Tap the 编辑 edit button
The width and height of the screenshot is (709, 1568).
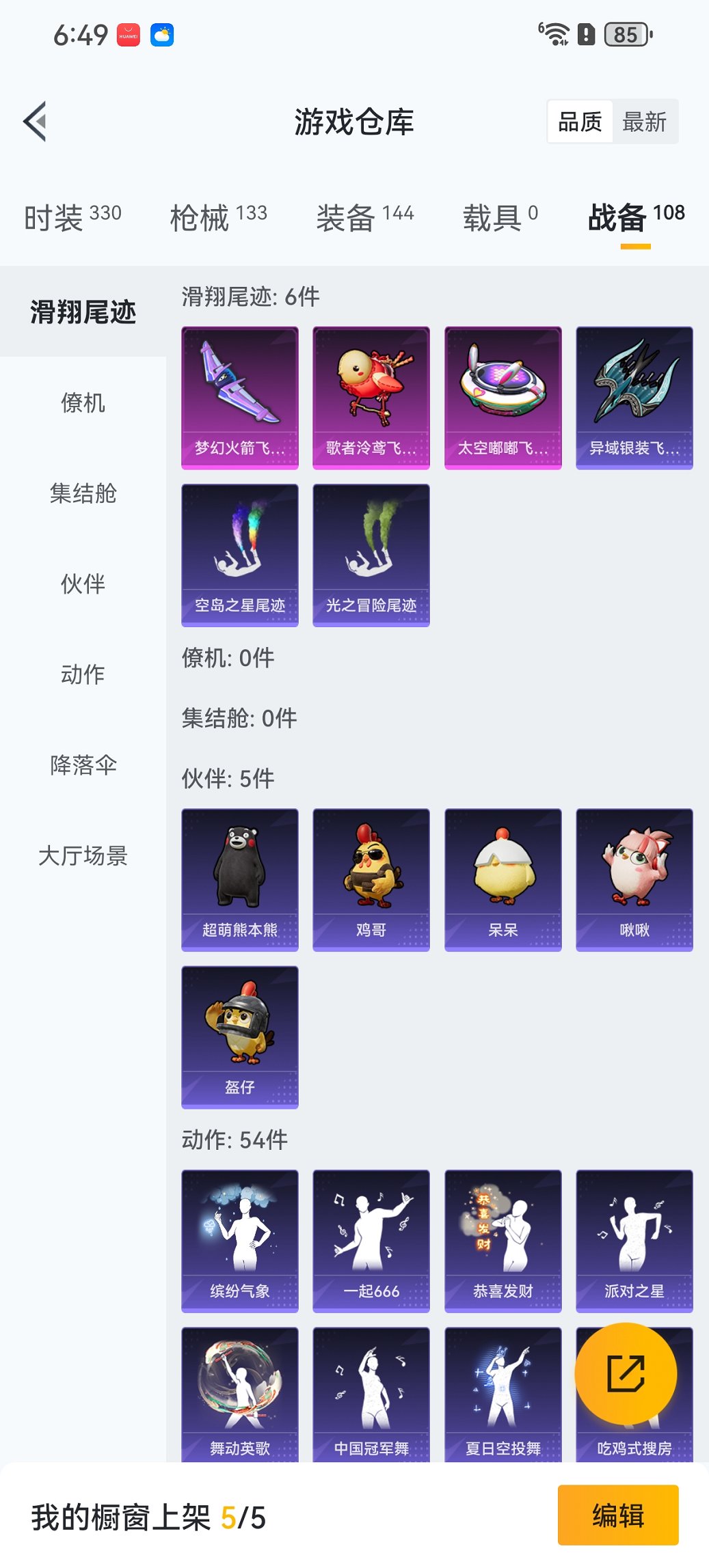[x=617, y=1515]
